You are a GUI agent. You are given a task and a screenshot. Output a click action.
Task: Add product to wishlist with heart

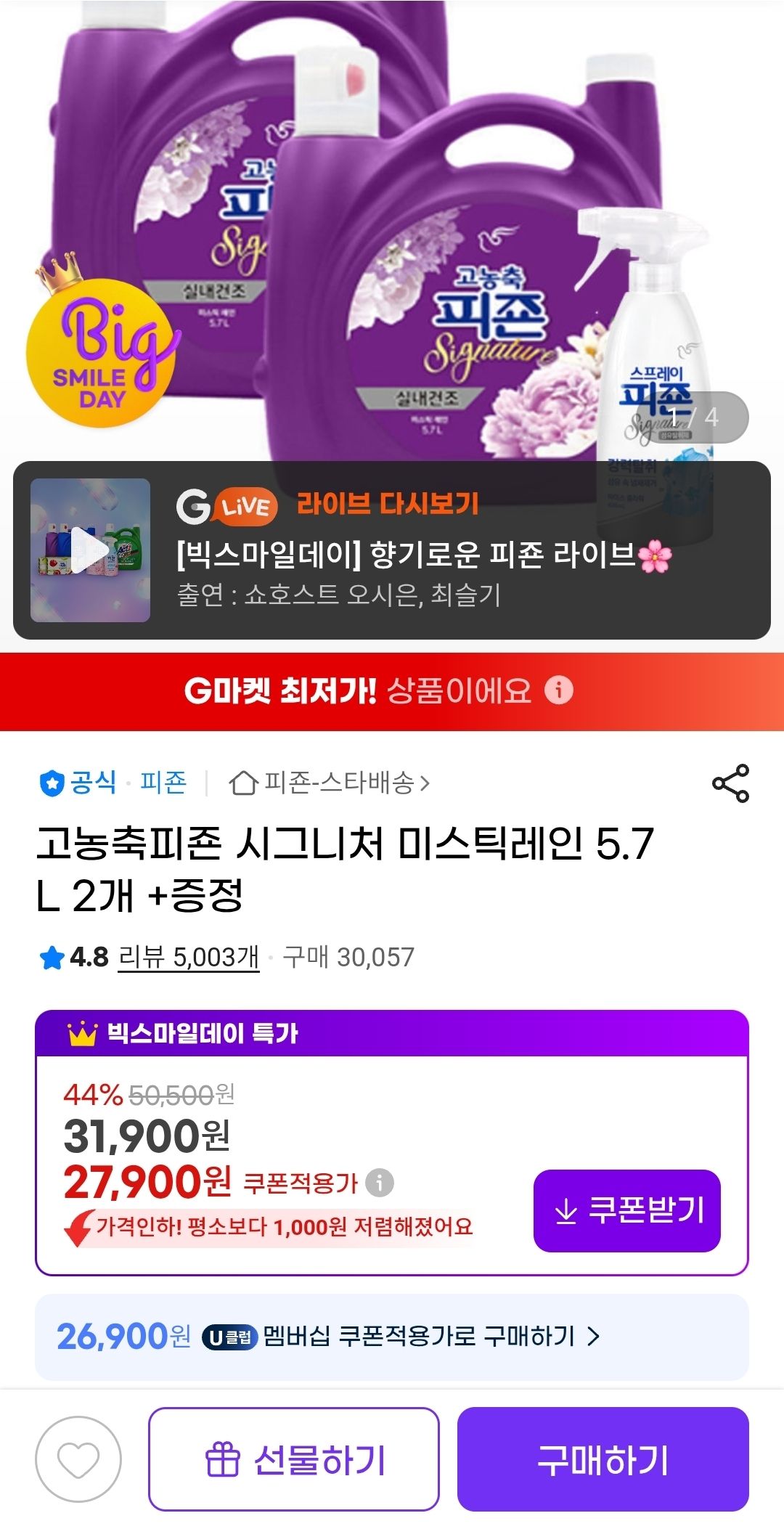[x=78, y=1459]
